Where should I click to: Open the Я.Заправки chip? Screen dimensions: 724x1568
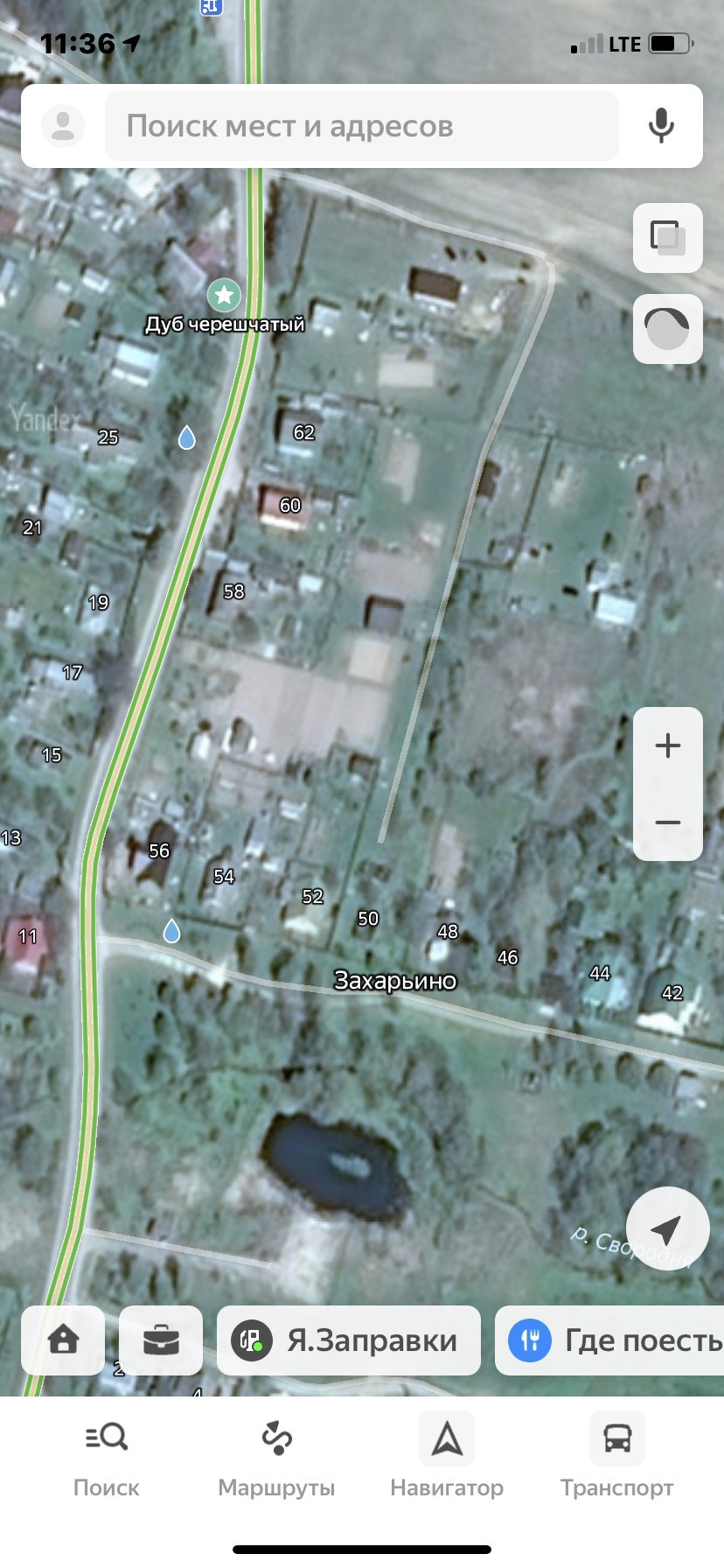pos(349,1340)
